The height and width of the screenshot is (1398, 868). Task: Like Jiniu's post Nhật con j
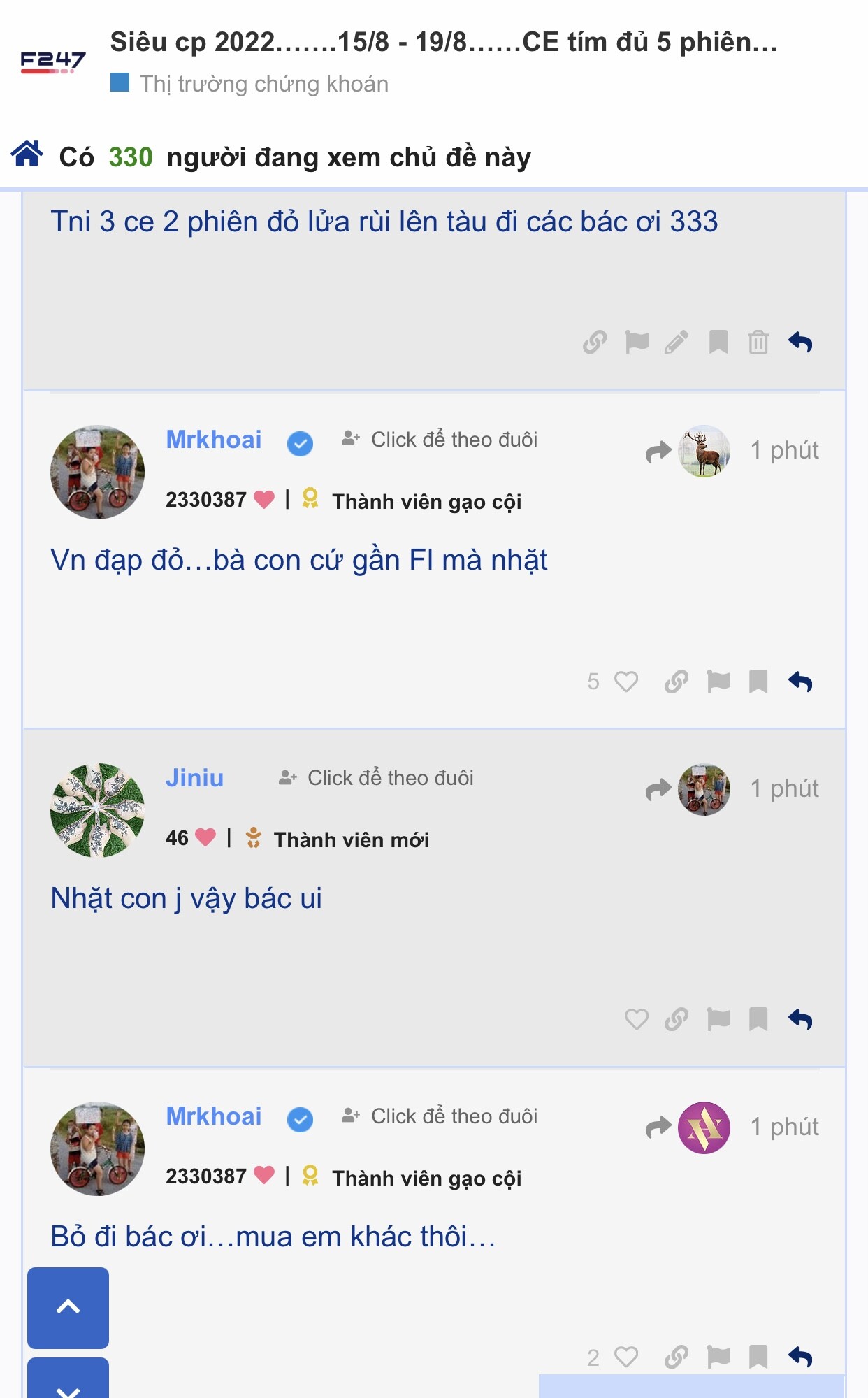pyautogui.click(x=636, y=1020)
